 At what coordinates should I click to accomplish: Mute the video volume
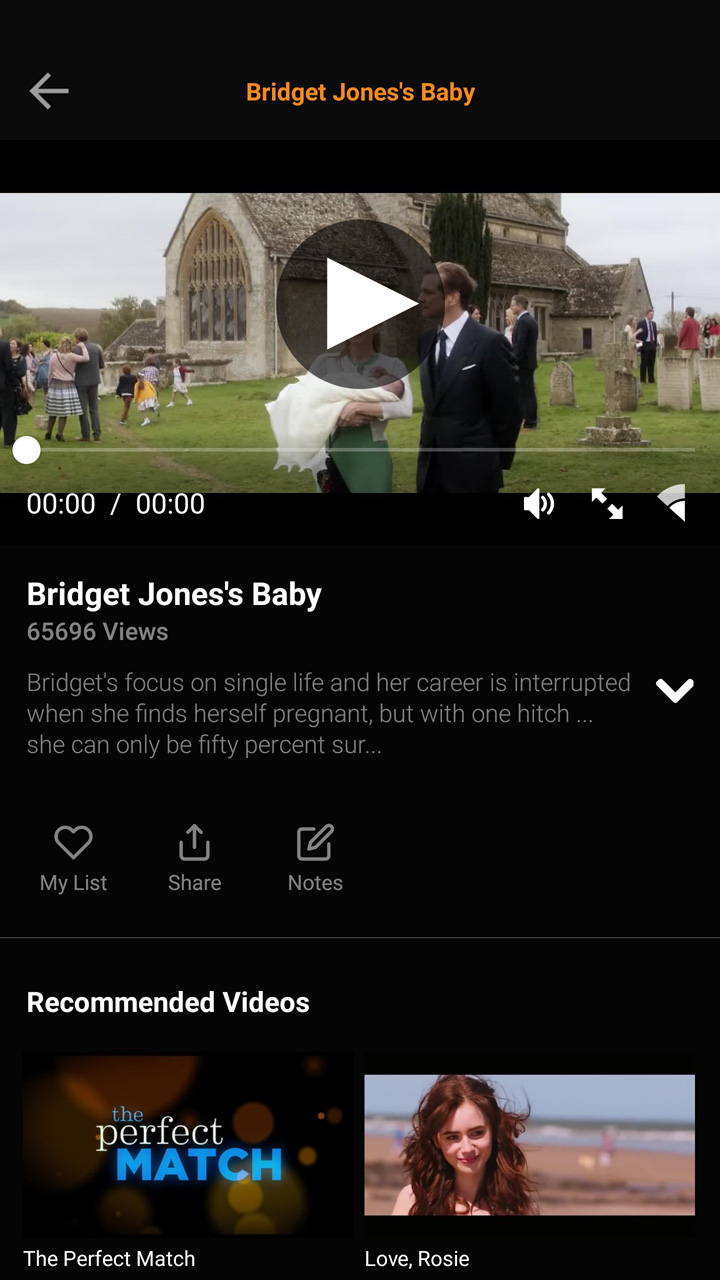538,504
